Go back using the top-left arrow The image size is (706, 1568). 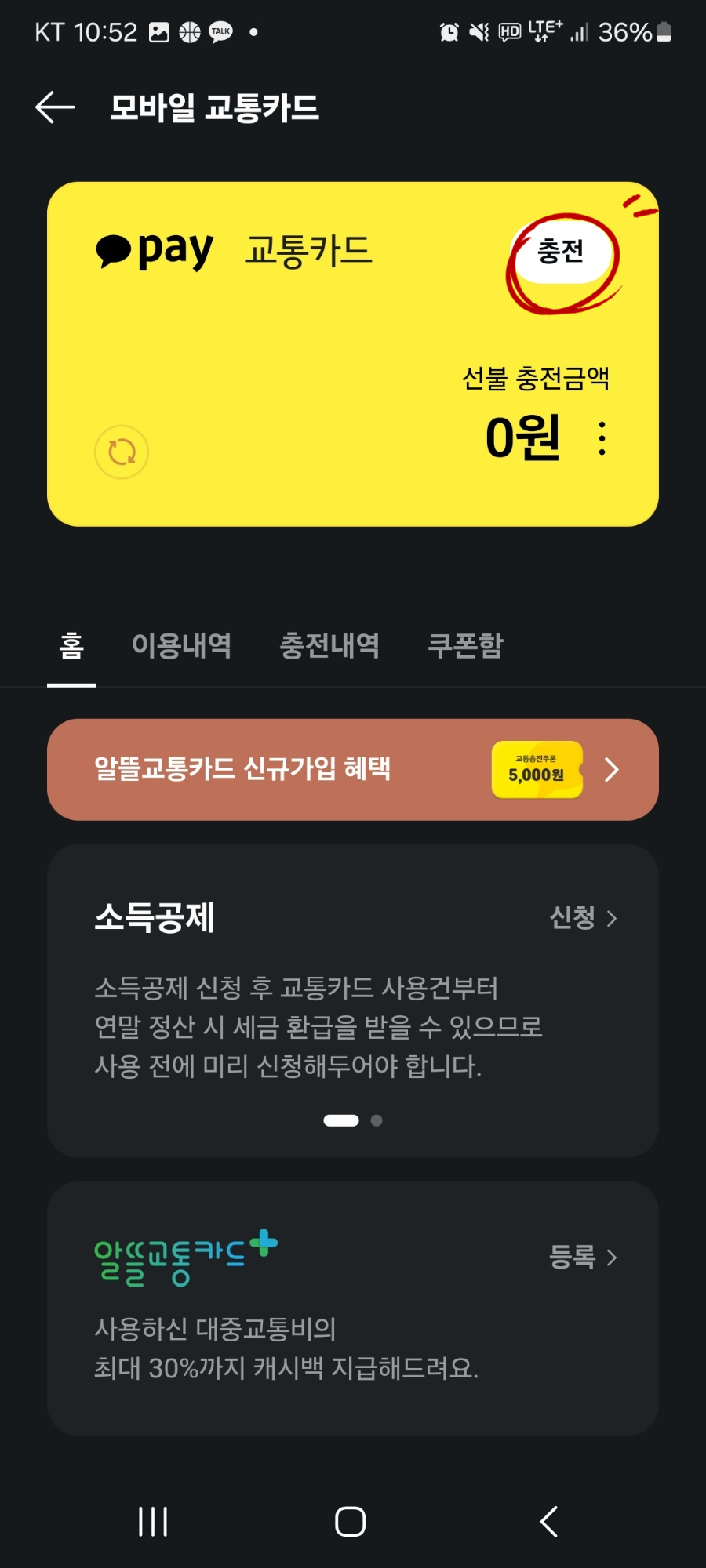pos(55,107)
